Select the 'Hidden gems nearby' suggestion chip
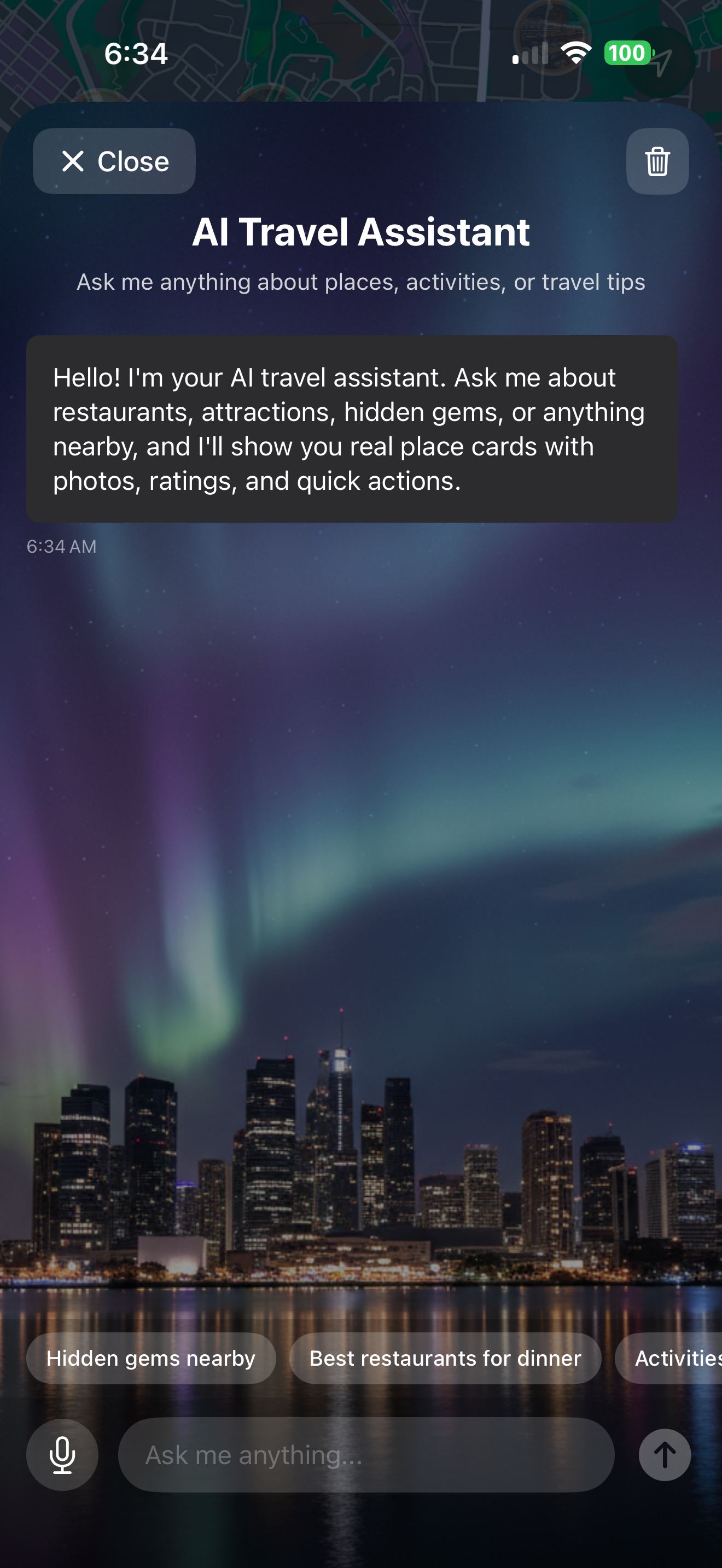This screenshot has width=722, height=1568. pyautogui.click(x=150, y=1358)
